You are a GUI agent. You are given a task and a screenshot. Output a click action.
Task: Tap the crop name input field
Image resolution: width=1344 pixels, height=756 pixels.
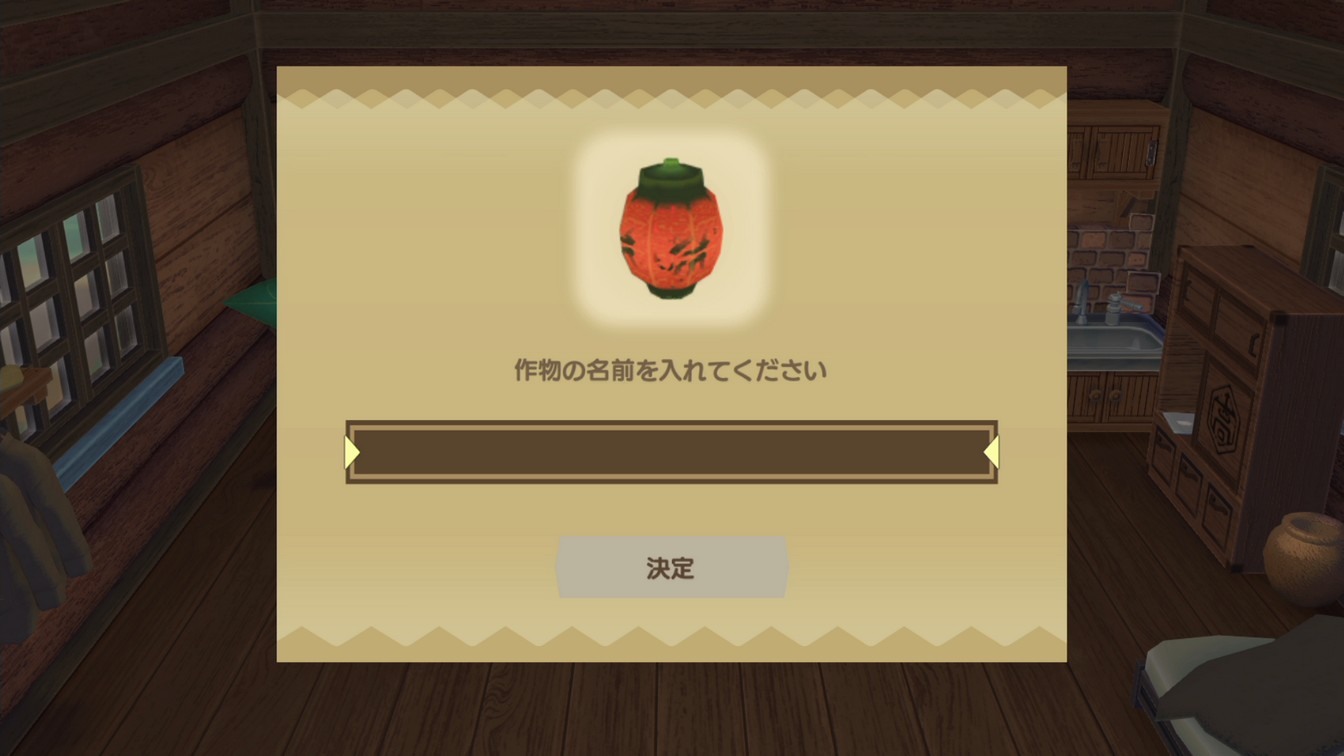pyautogui.click(x=671, y=452)
